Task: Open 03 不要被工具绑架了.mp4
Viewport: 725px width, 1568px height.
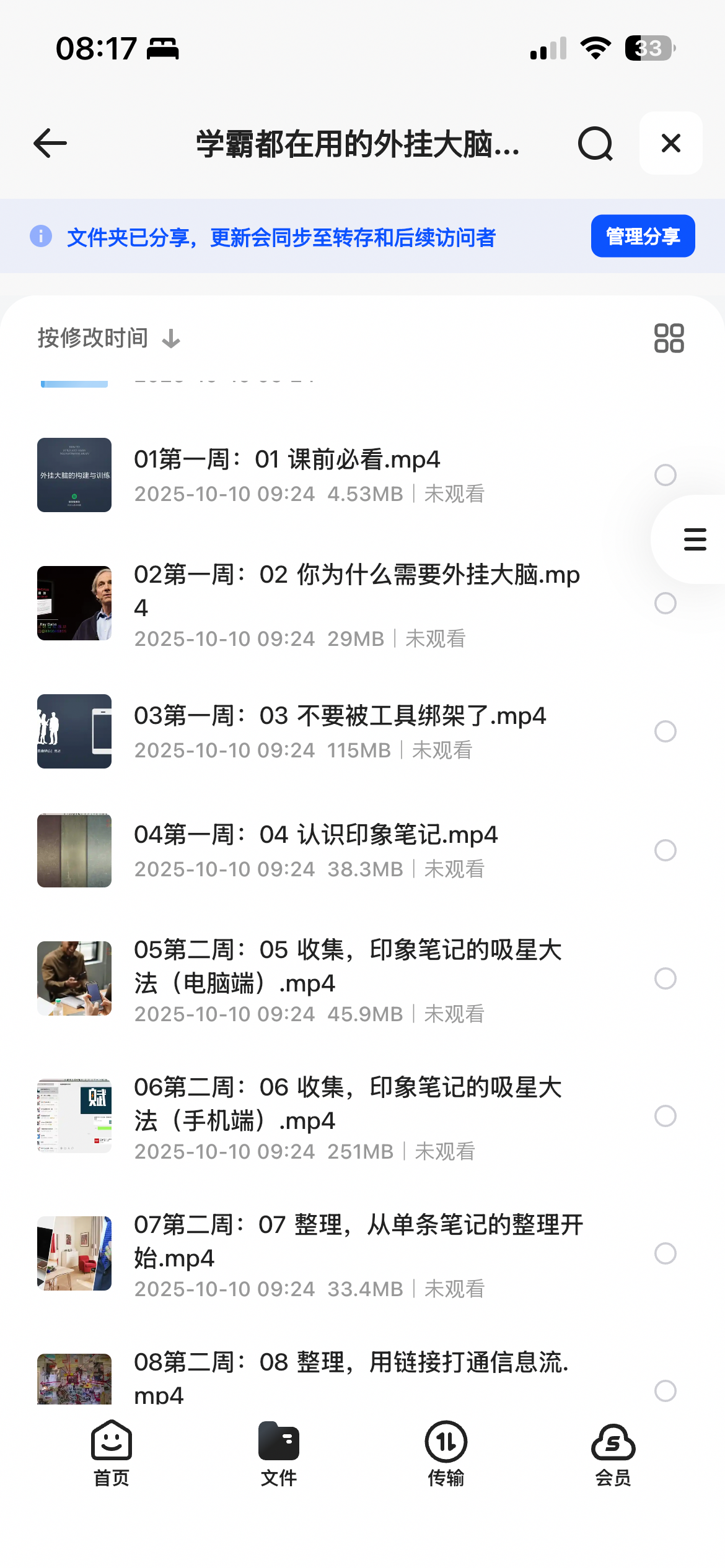Action: pos(340,716)
